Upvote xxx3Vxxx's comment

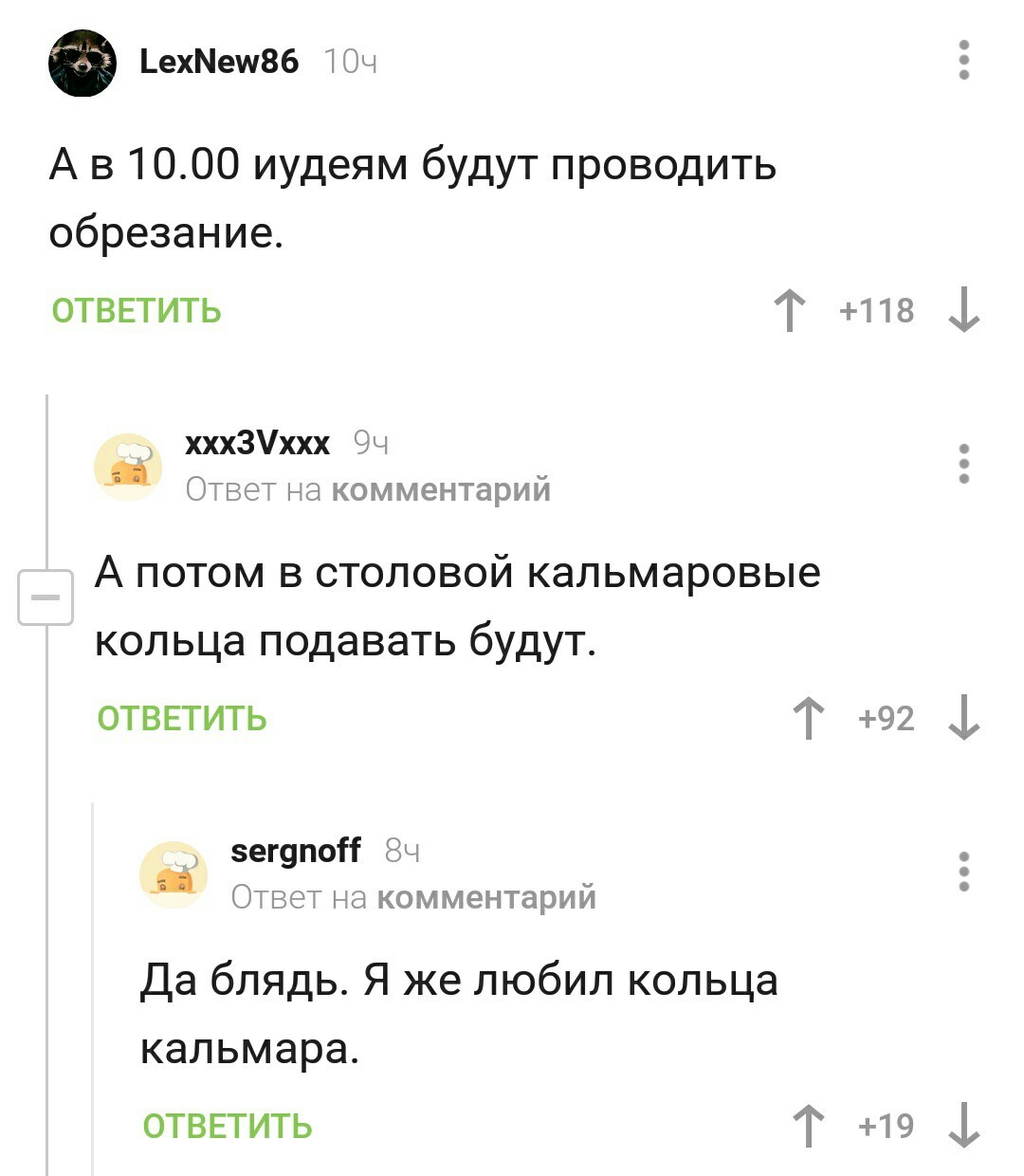click(x=808, y=718)
